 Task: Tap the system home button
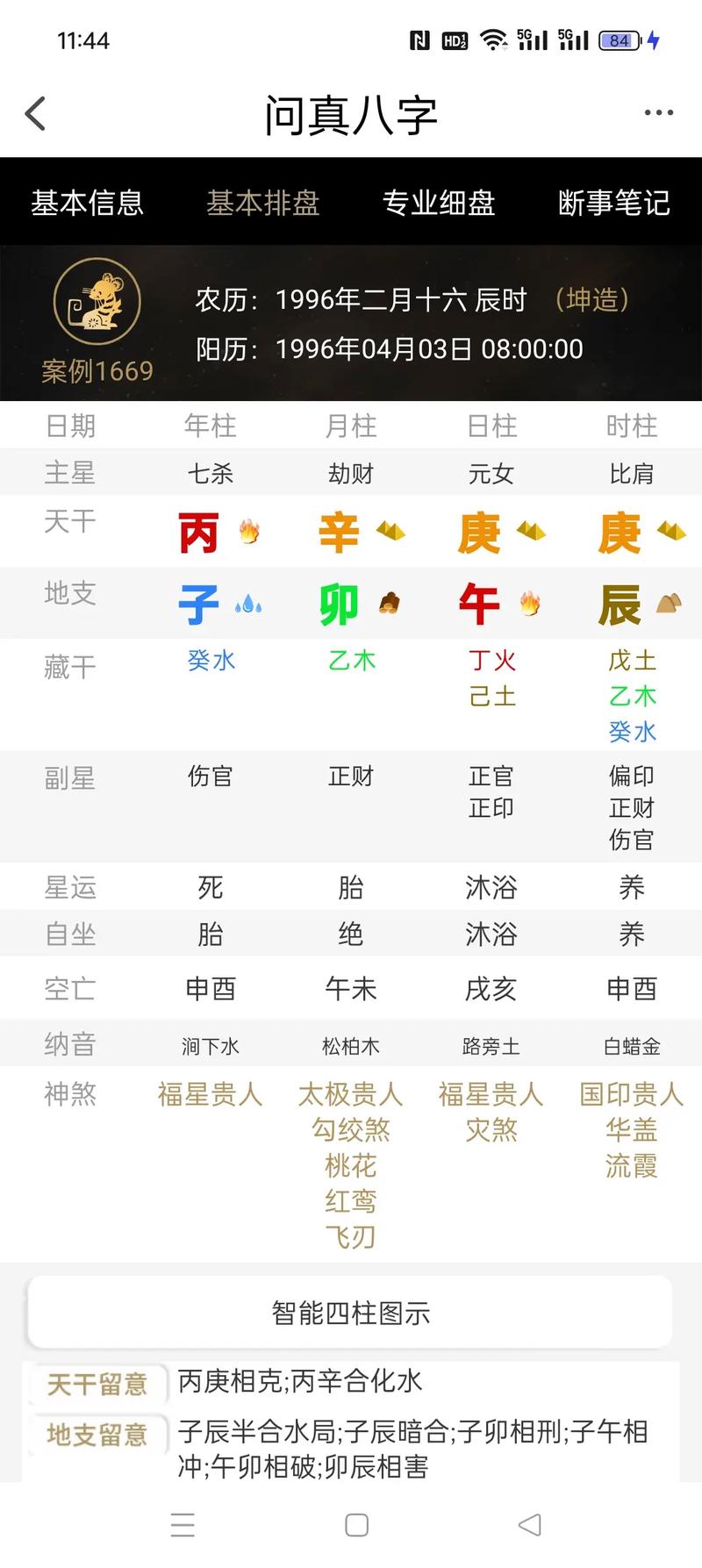tap(356, 1525)
